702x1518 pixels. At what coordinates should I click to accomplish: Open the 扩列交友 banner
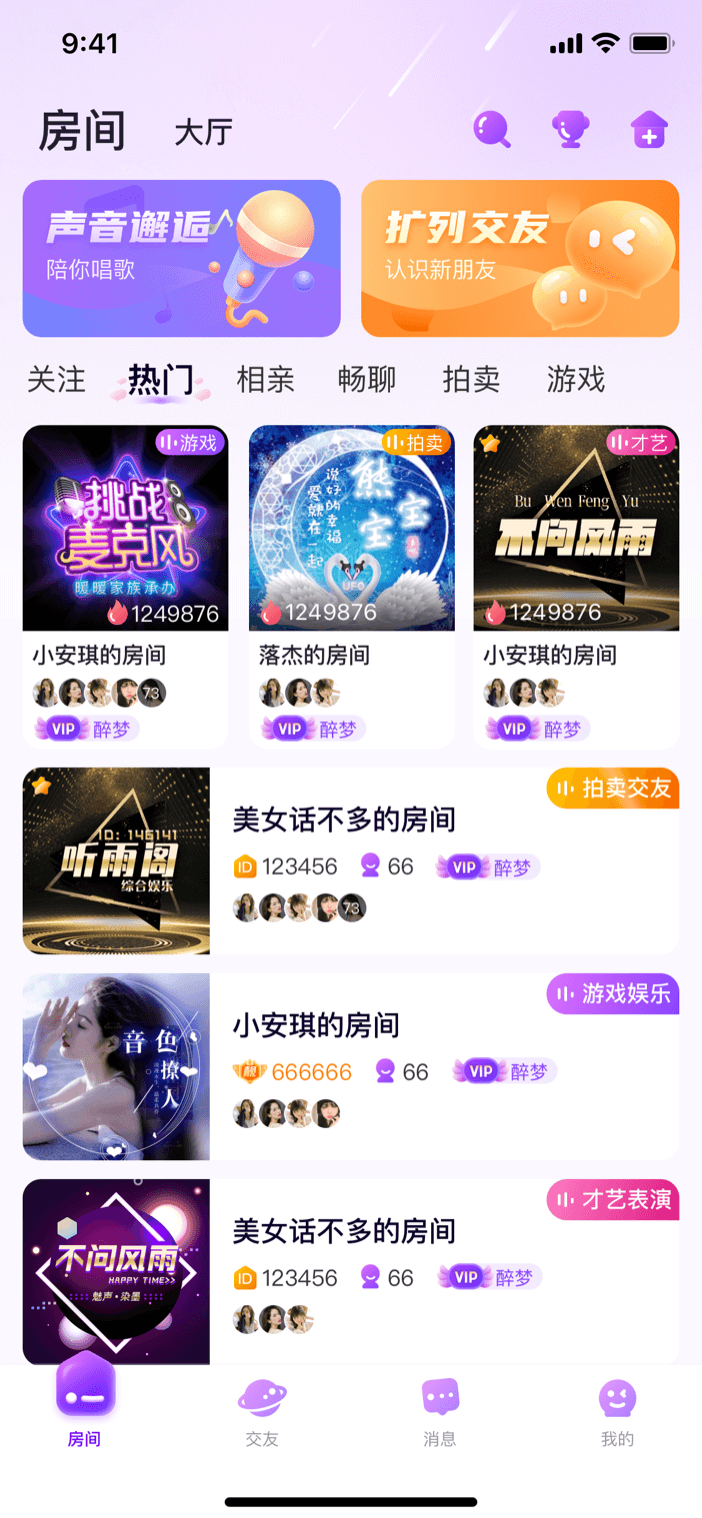click(x=520, y=258)
